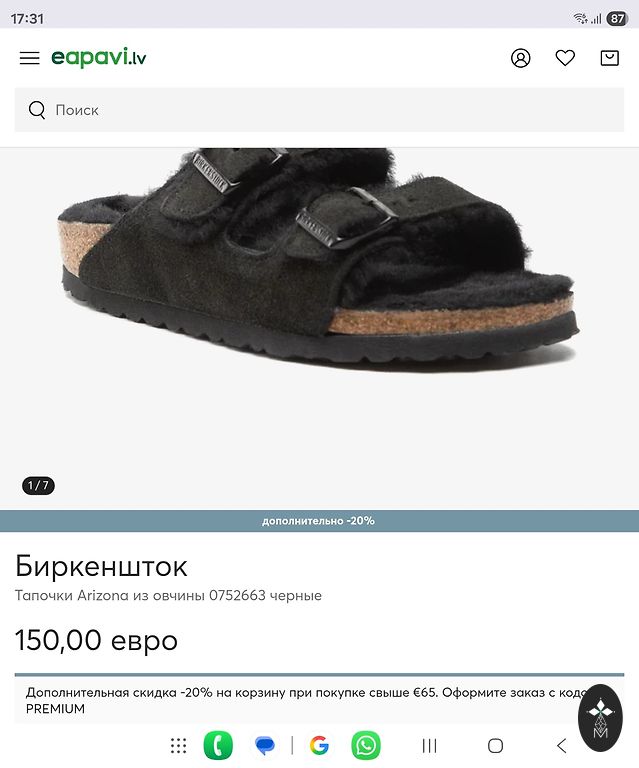Launch Google from the taskbar
This screenshot has width=639, height=768.
pyautogui.click(x=320, y=746)
